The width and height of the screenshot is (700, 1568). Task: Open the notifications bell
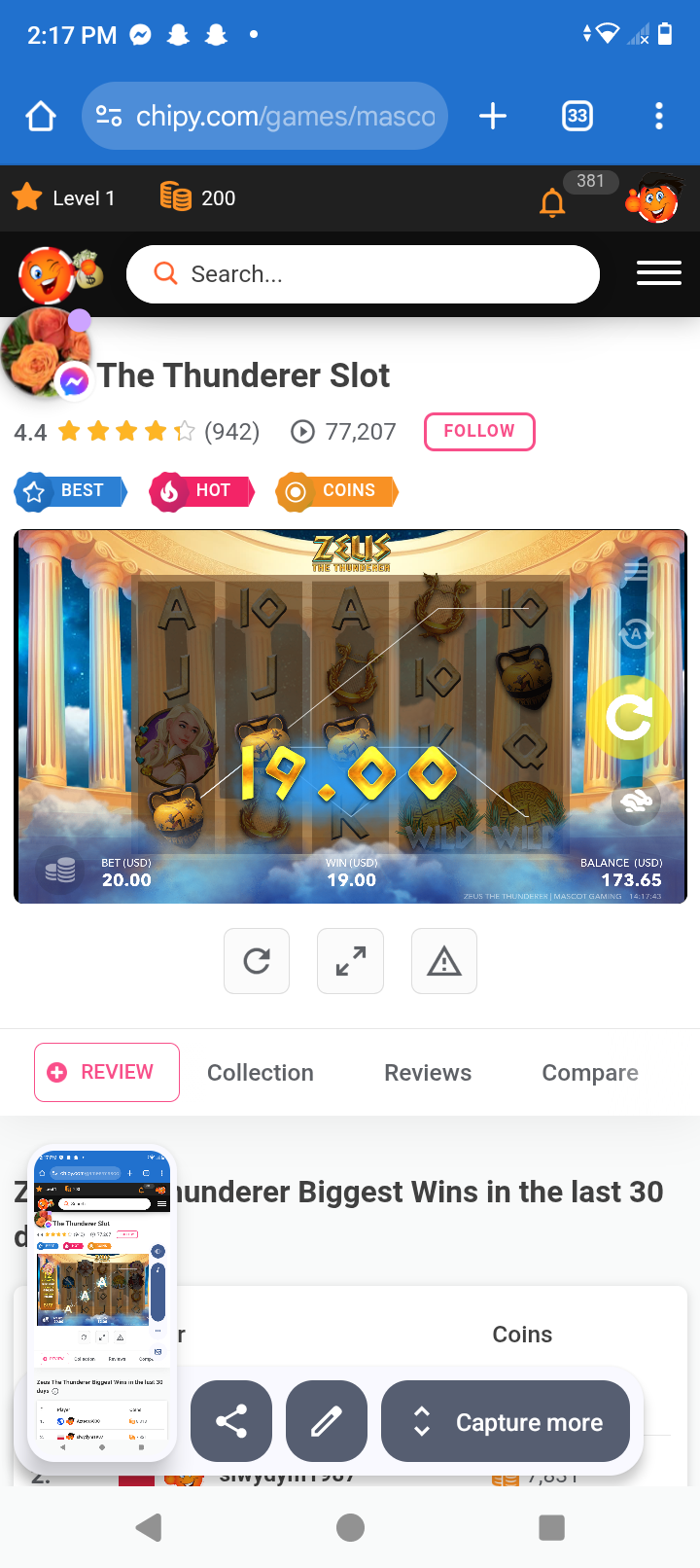[552, 201]
